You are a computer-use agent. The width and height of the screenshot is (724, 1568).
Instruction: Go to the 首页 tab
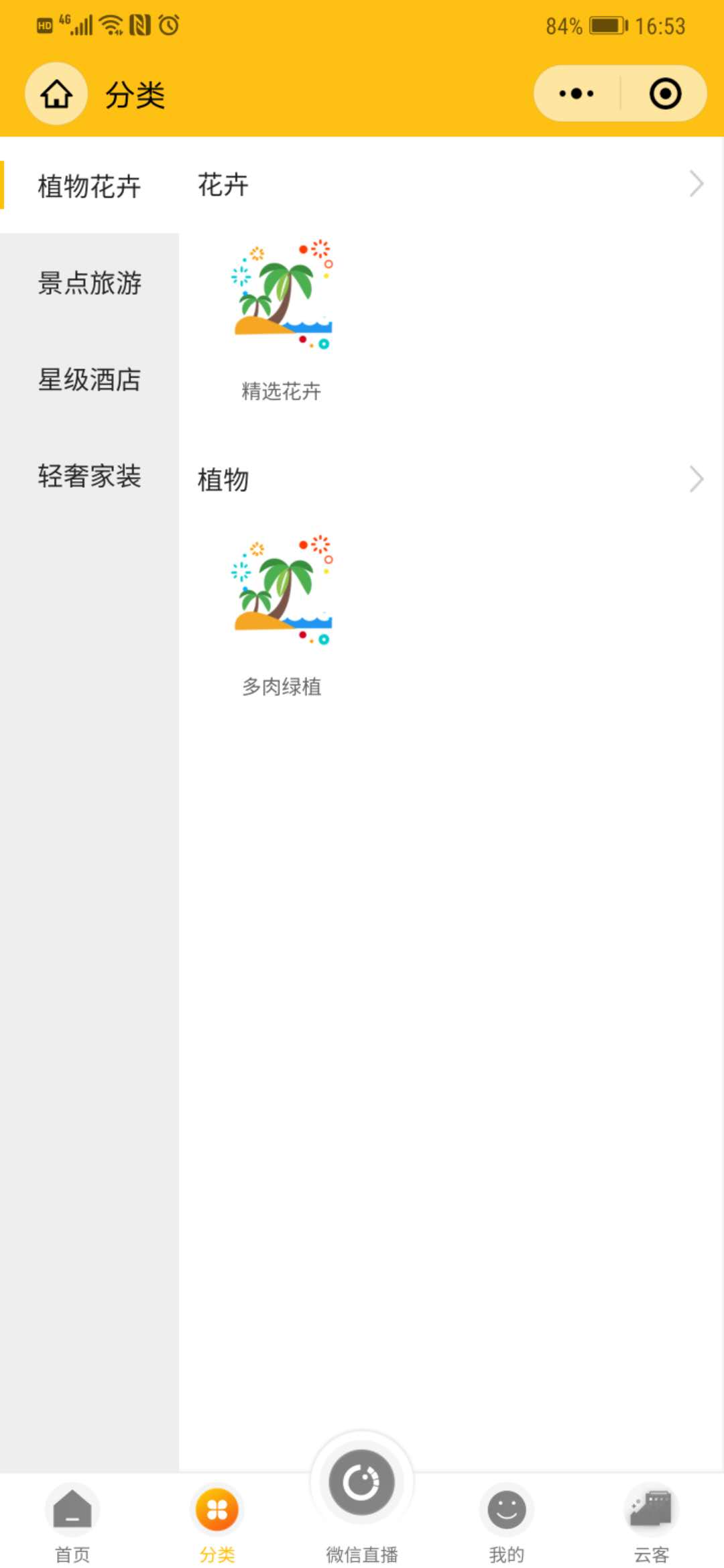[72, 1522]
